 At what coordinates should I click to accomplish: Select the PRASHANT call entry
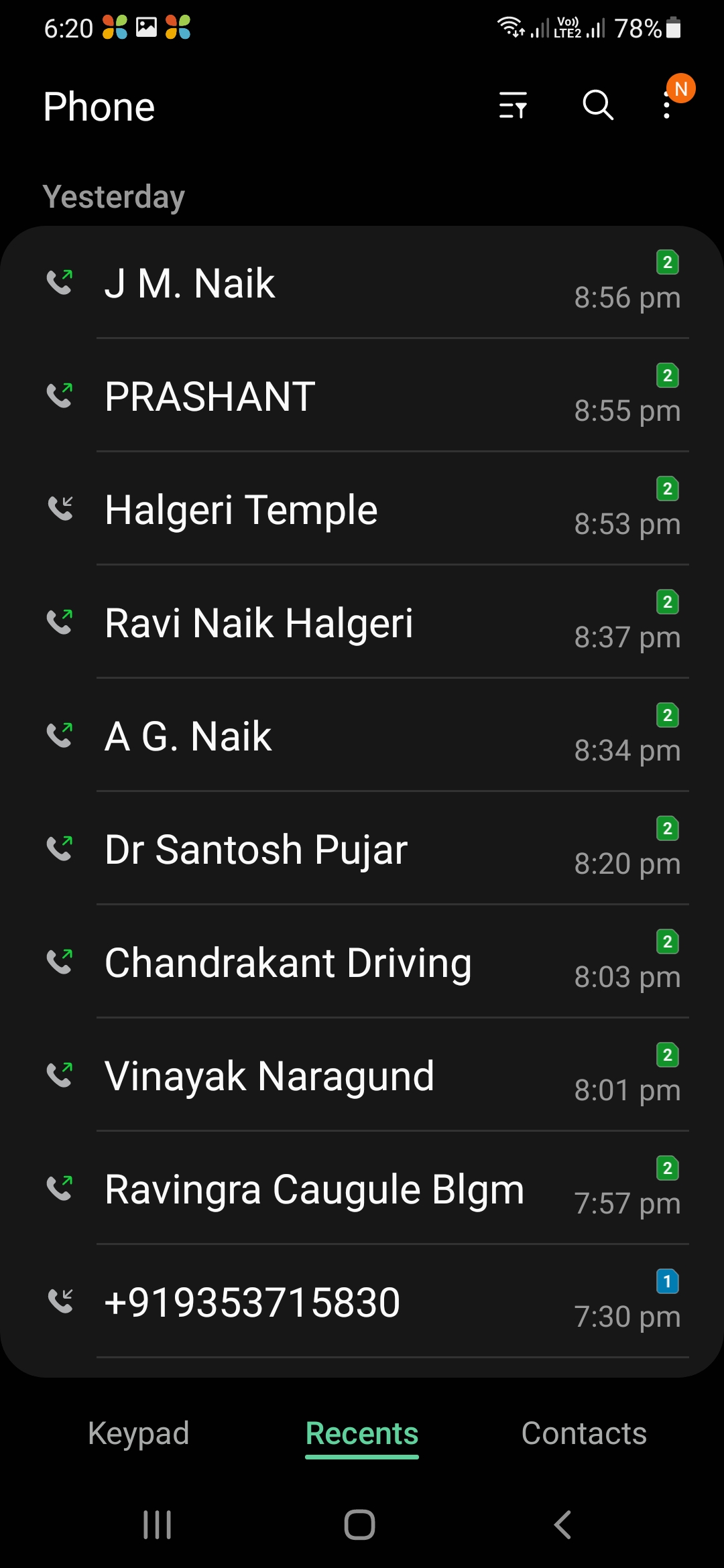(x=362, y=396)
